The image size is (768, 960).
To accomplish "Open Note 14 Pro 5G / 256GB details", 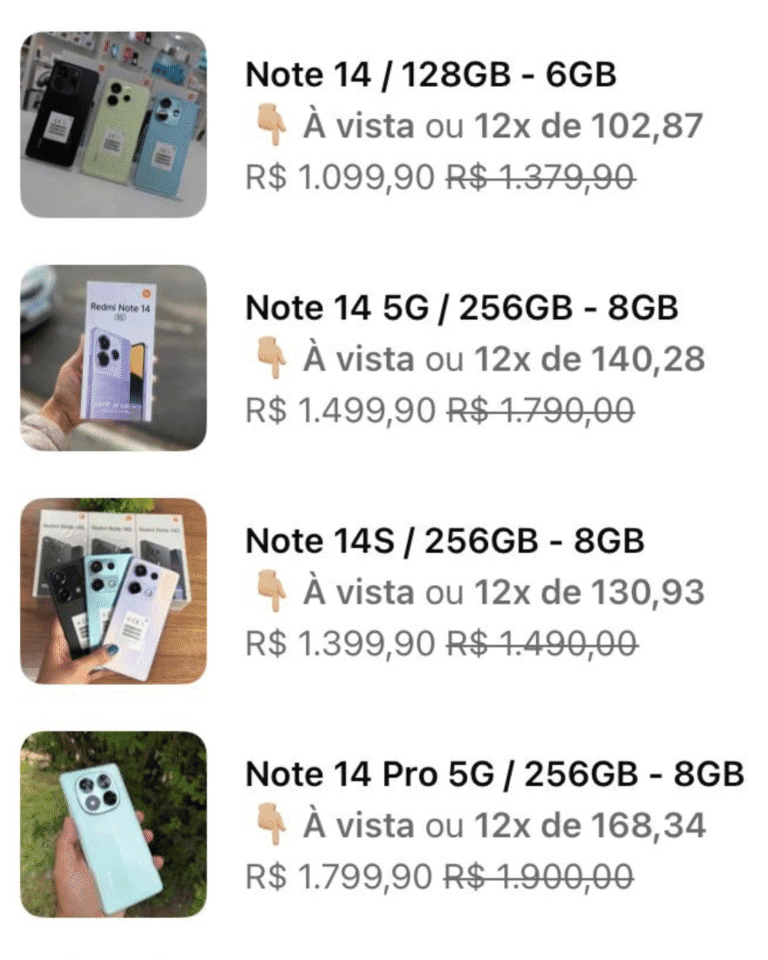I will coord(494,774).
